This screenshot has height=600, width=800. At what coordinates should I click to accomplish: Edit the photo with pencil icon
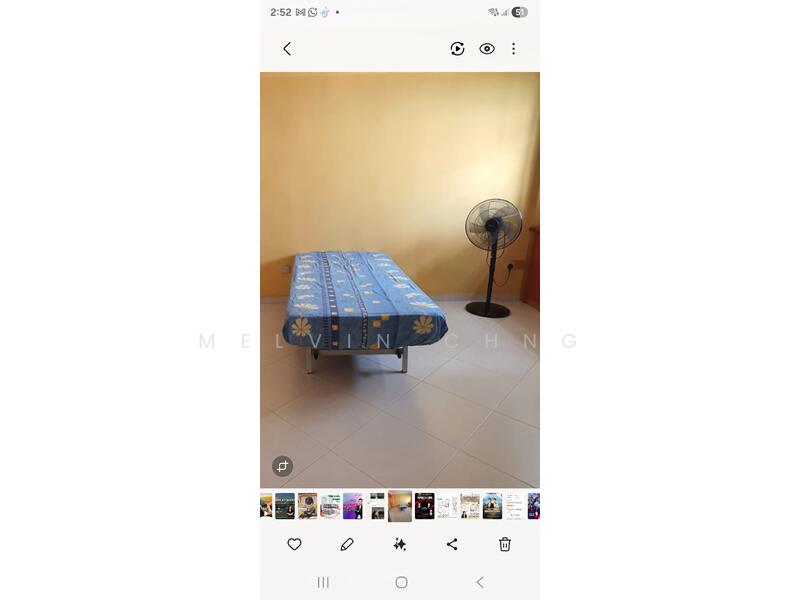click(347, 544)
